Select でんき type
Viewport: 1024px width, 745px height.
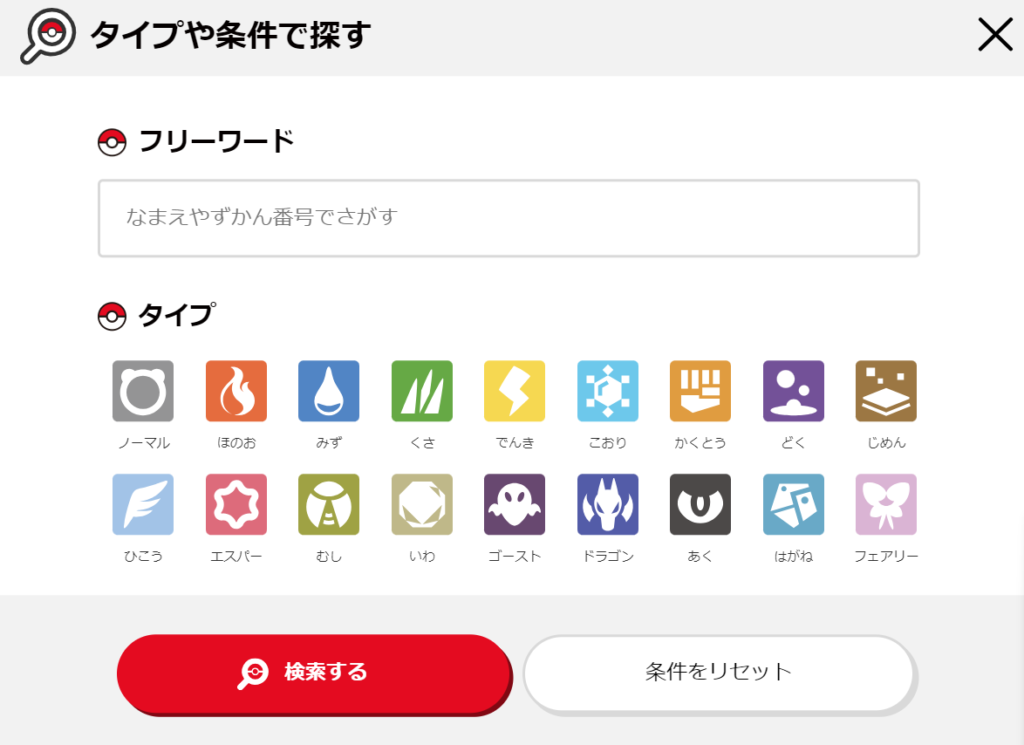(x=515, y=391)
